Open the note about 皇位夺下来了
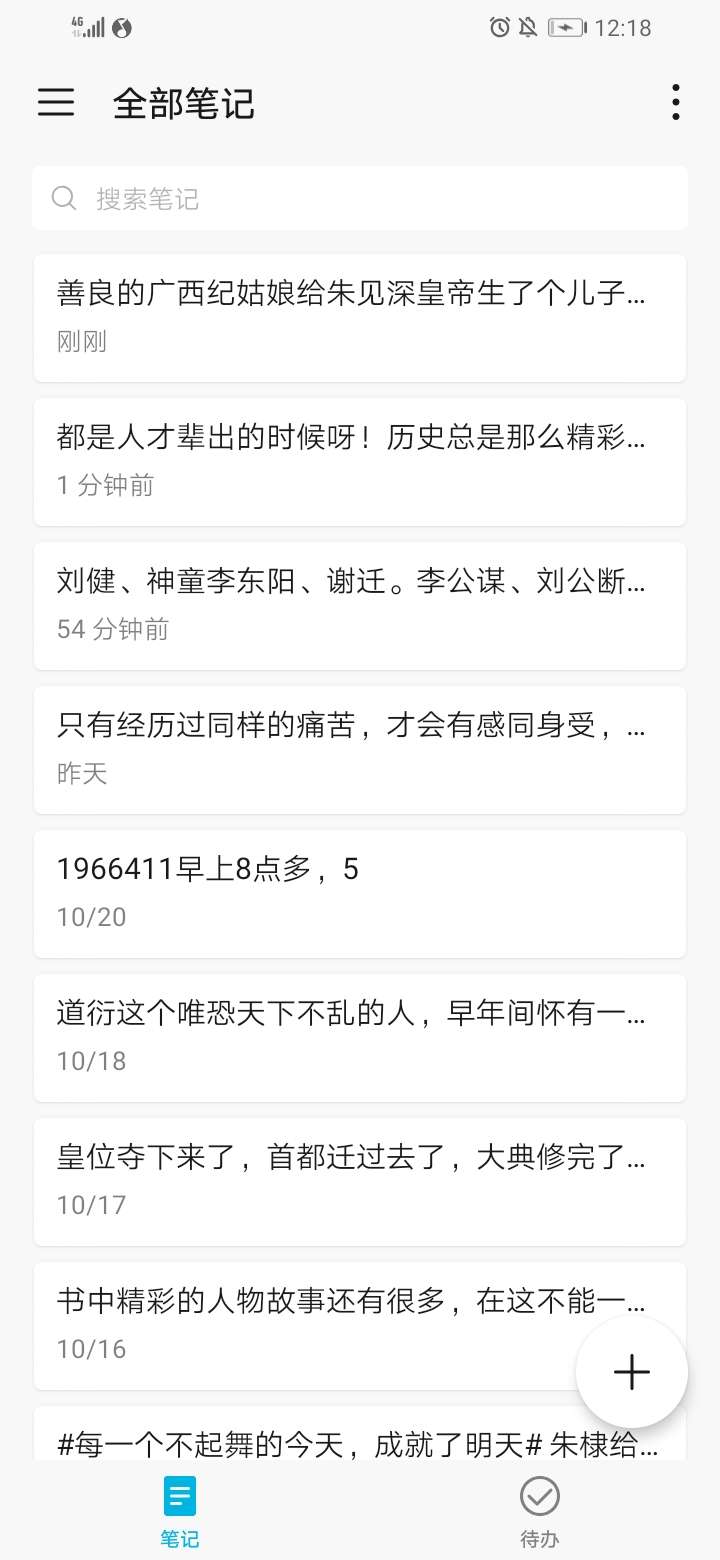Screen dimensions: 720x1560 360,1181
